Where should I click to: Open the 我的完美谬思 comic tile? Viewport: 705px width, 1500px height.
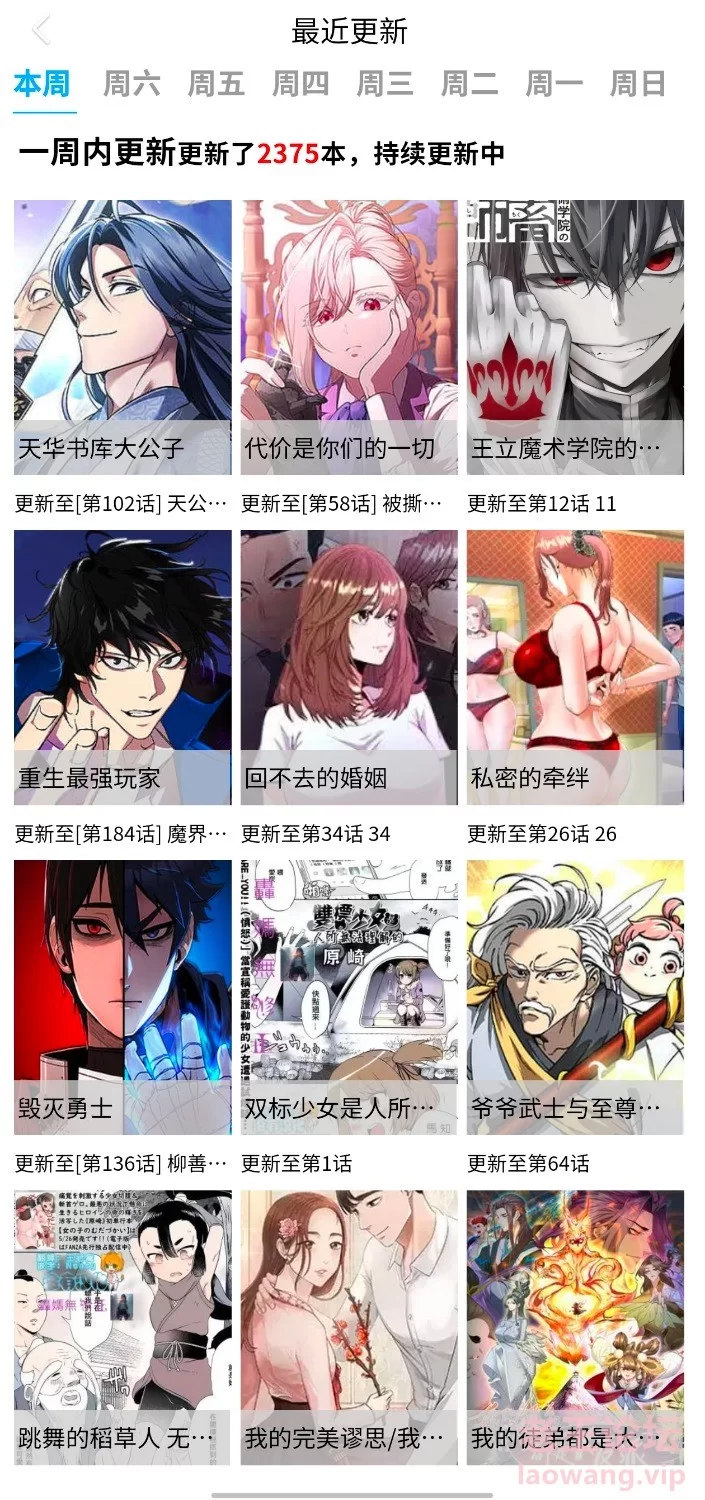pyautogui.click(x=349, y=1327)
